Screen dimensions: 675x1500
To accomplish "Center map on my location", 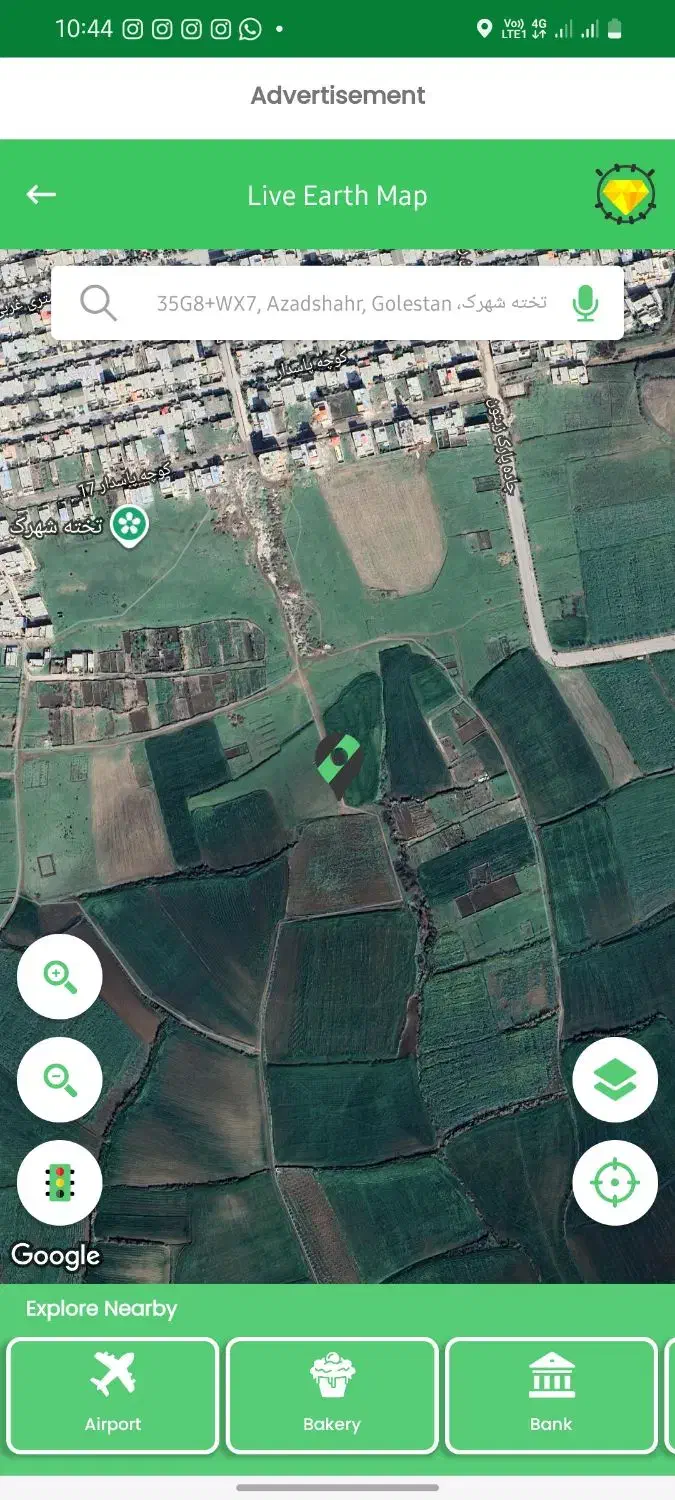I will [x=615, y=1183].
